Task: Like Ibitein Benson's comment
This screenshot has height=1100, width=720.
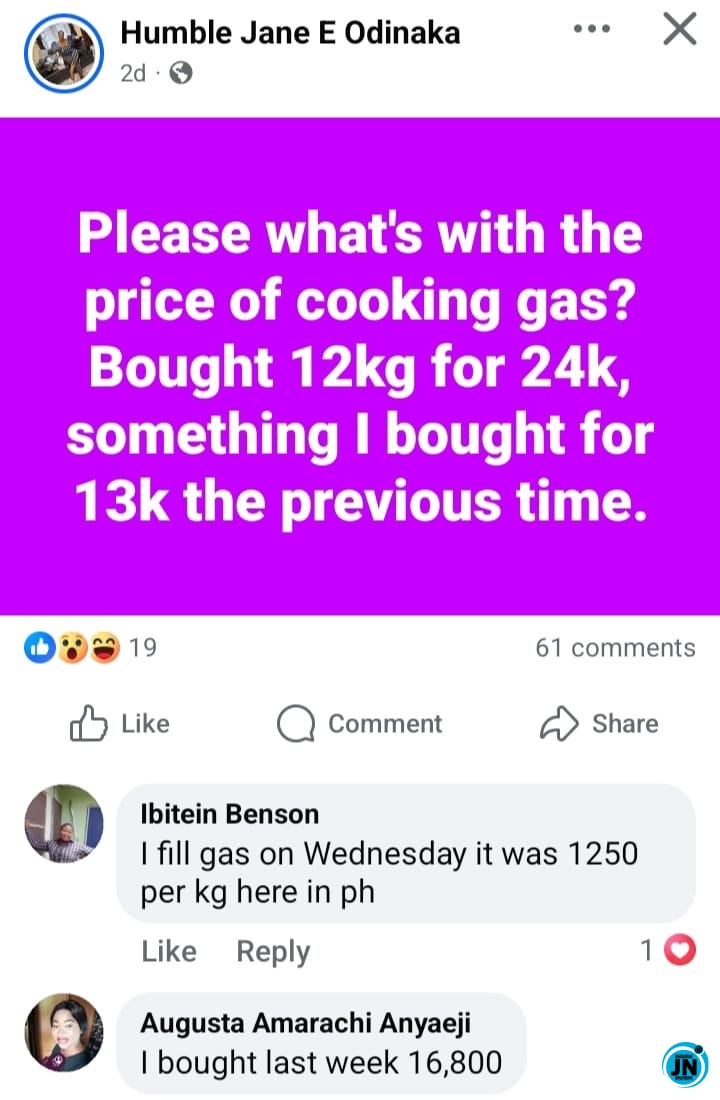Action: coord(169,951)
